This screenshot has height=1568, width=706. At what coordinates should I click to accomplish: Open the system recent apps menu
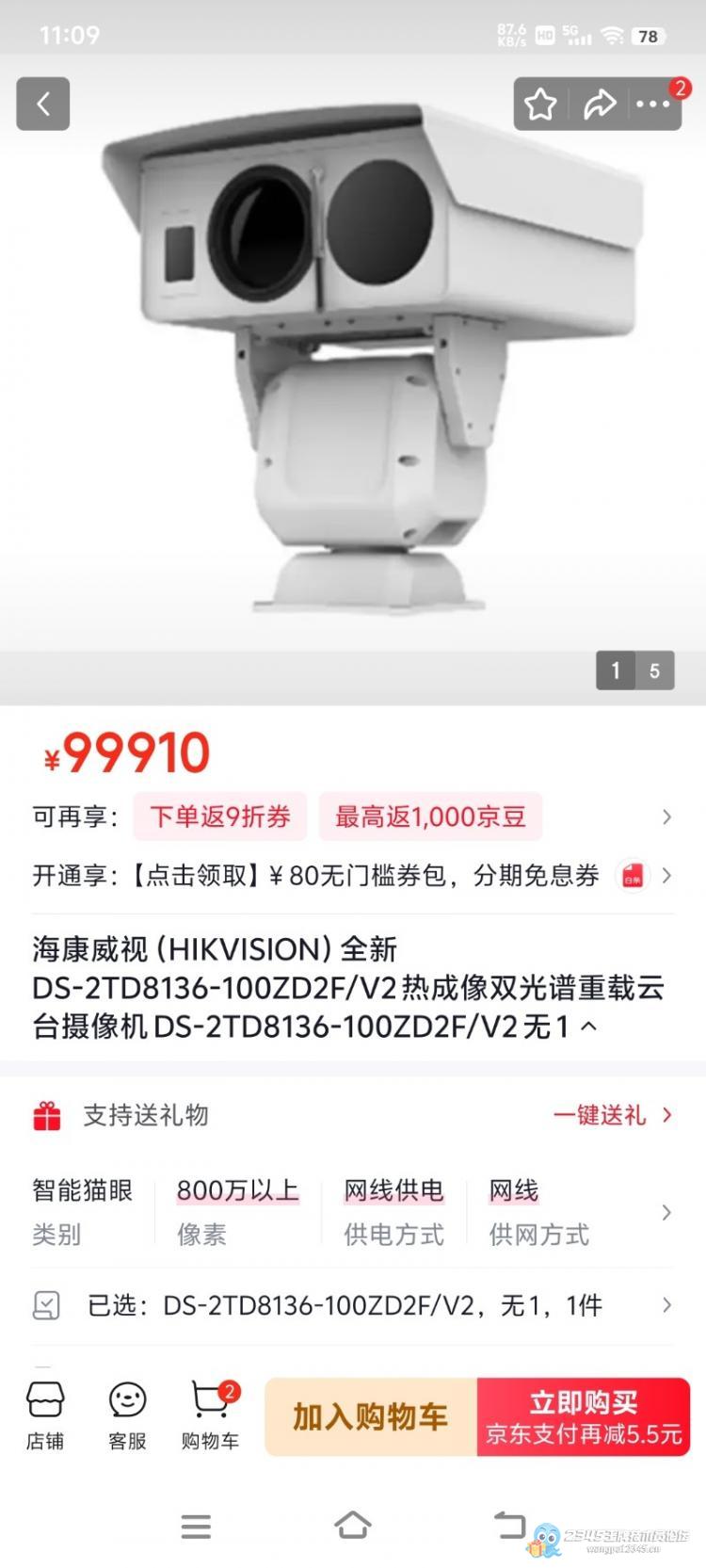pos(196,1526)
